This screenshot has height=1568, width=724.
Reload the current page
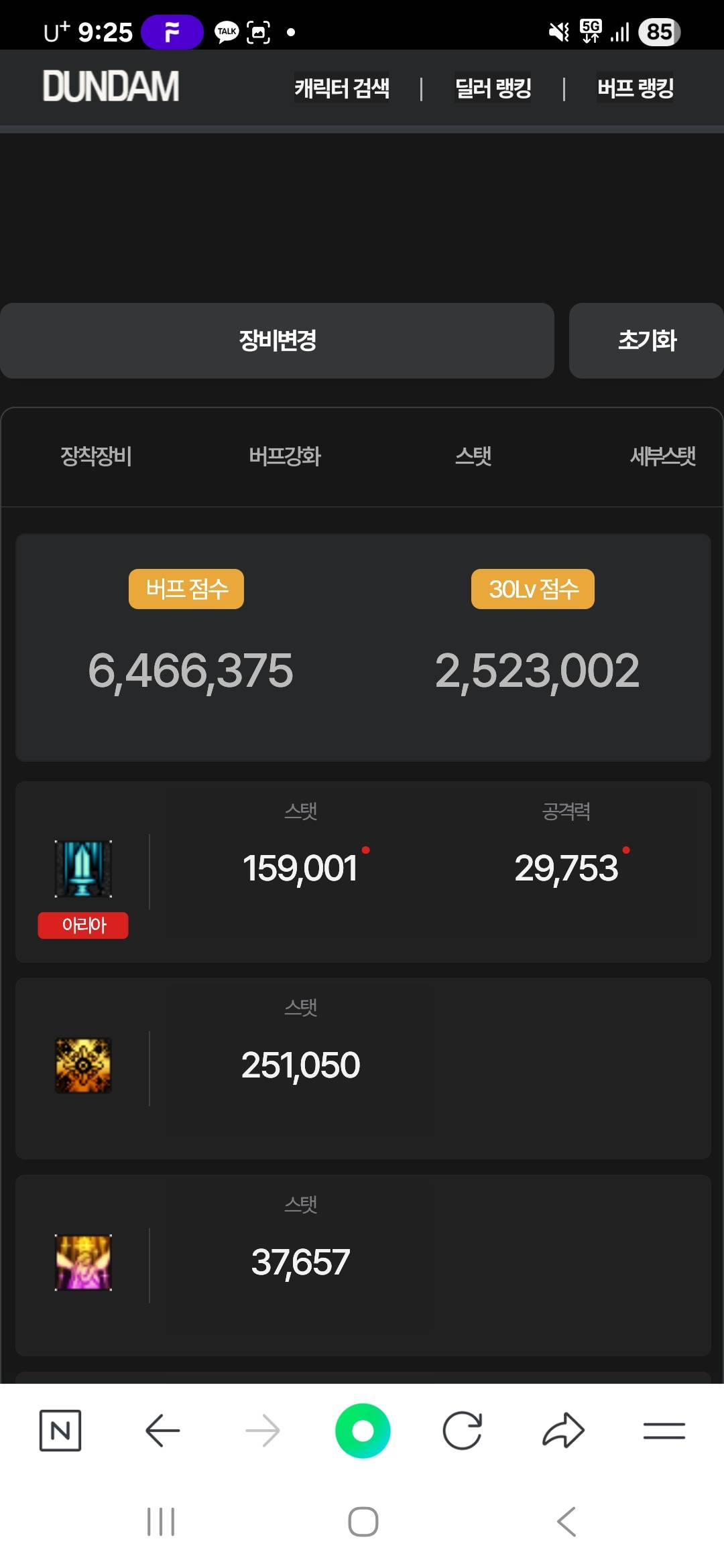tap(463, 1431)
